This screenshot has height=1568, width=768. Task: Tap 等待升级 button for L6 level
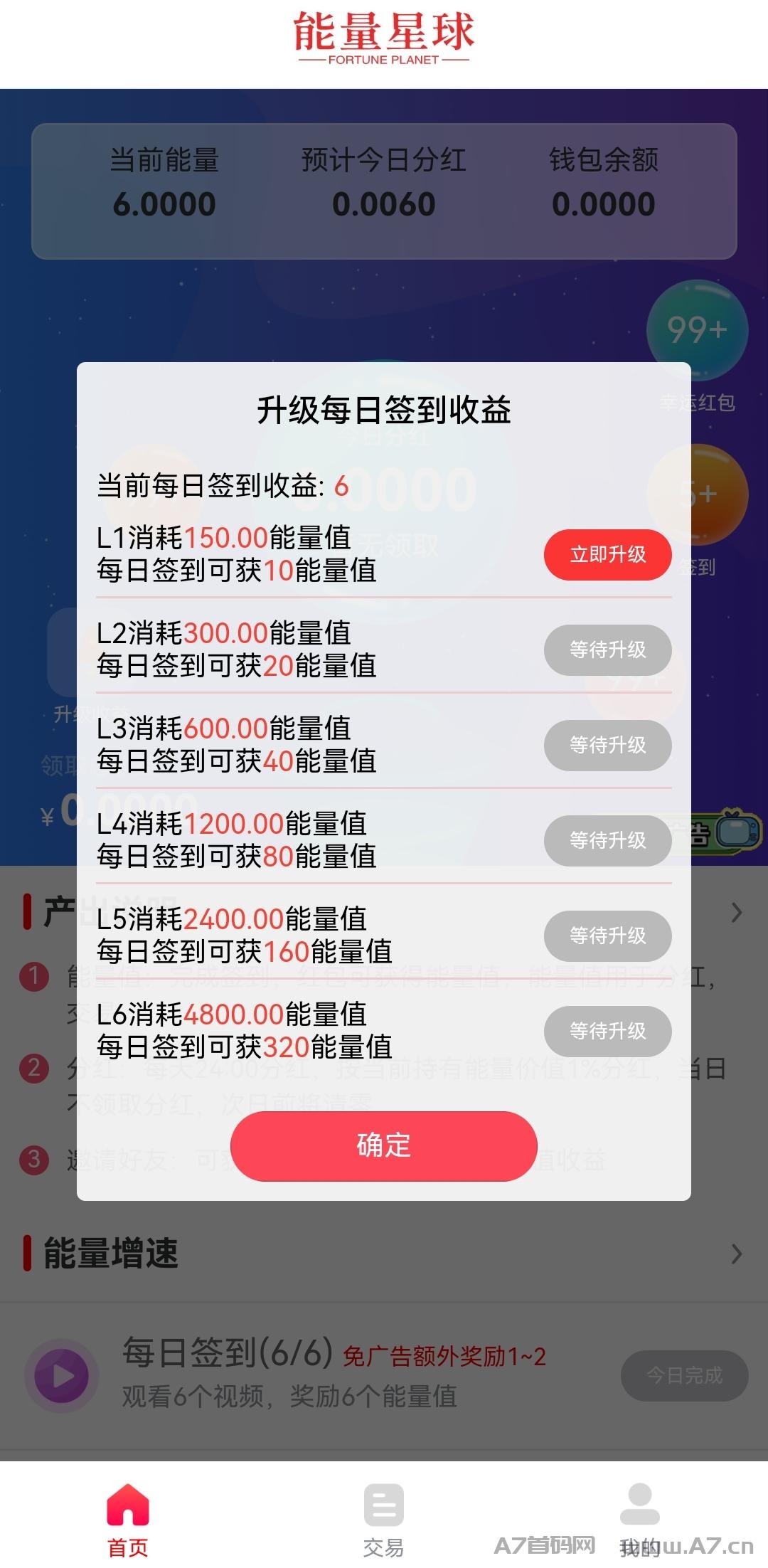(x=608, y=1031)
